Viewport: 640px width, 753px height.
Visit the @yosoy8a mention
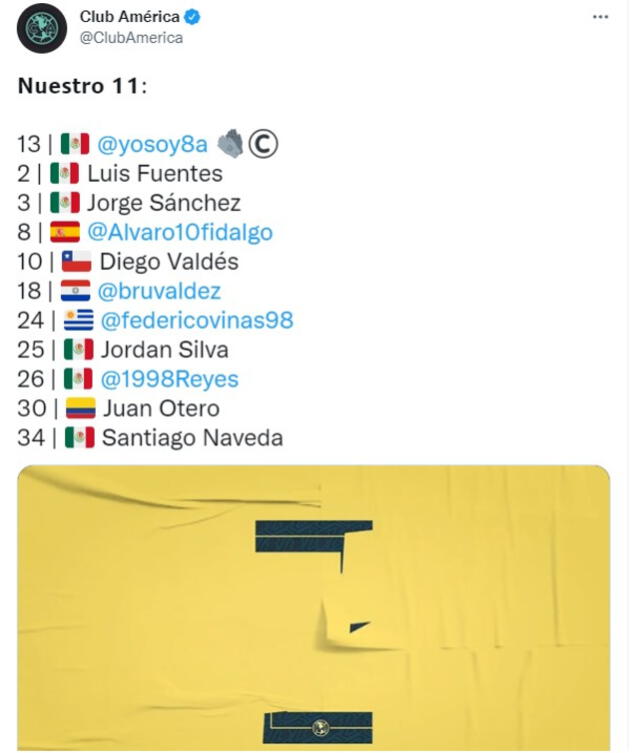(152, 145)
